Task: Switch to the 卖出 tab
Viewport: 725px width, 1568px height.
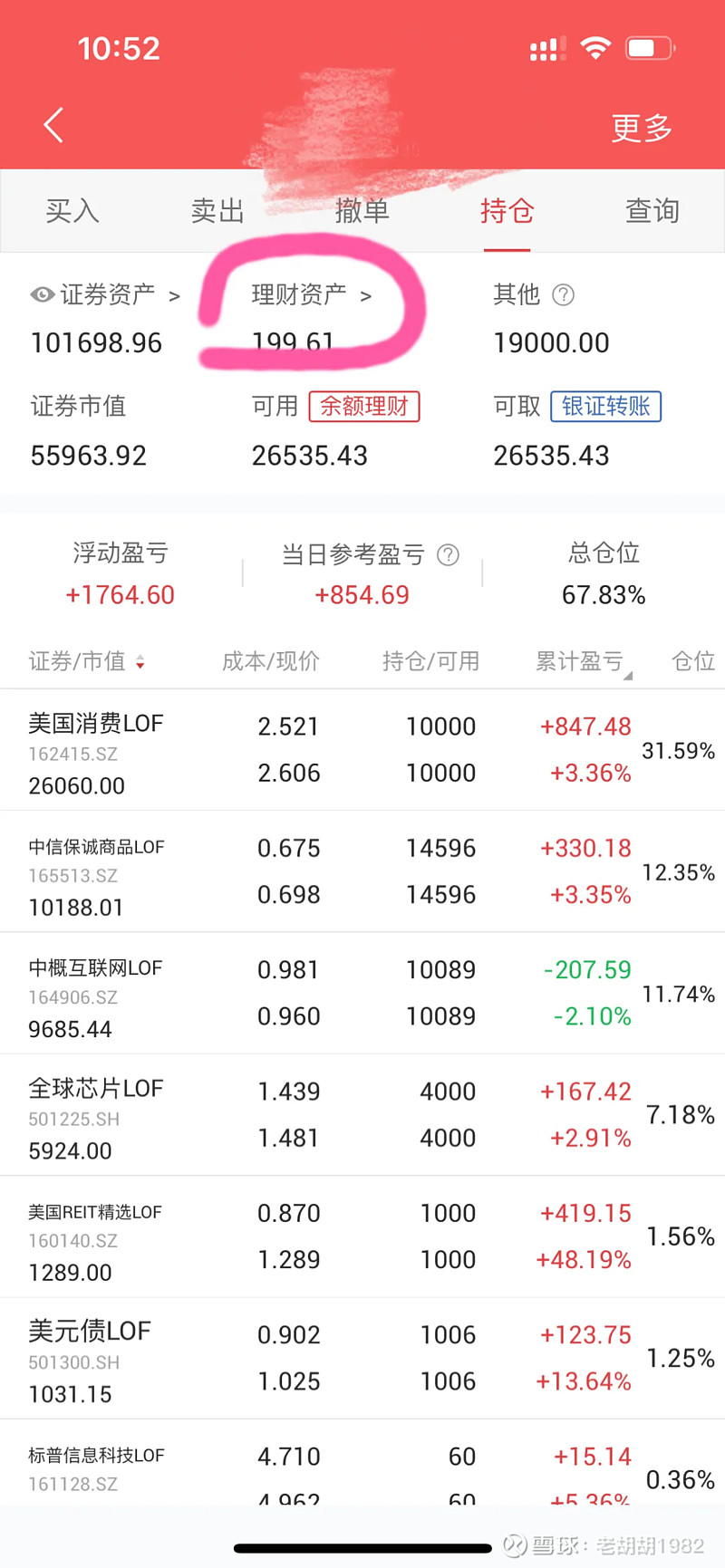Action: (x=217, y=211)
